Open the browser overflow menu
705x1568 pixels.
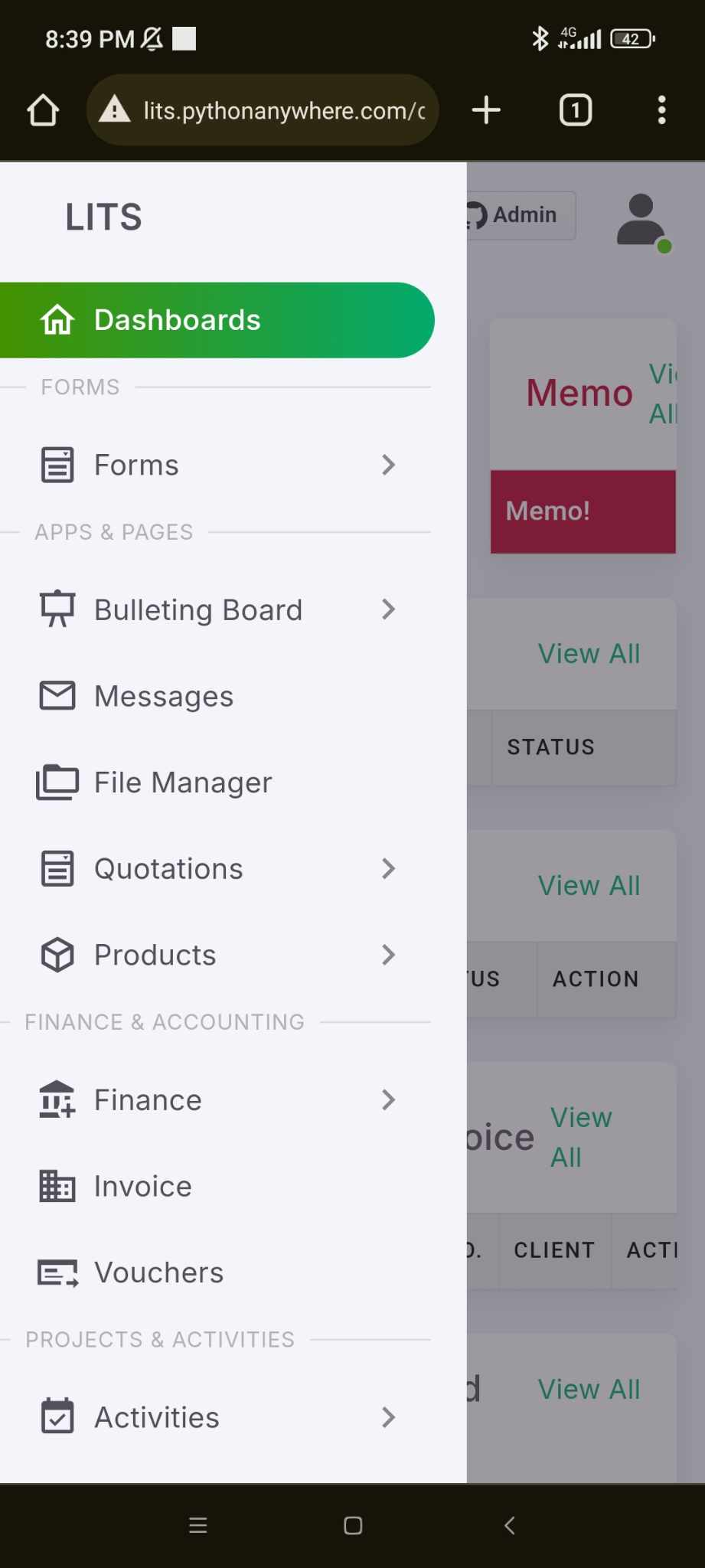point(661,110)
